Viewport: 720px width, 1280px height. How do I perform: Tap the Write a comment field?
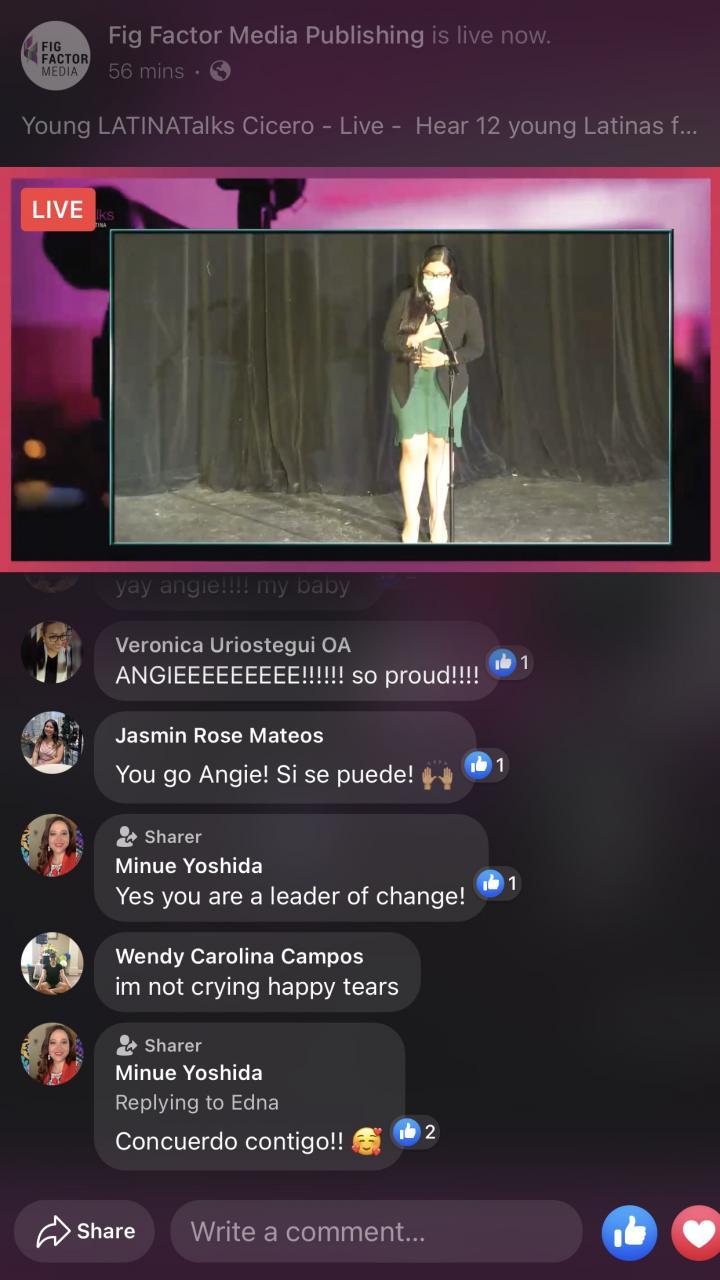[376, 1231]
